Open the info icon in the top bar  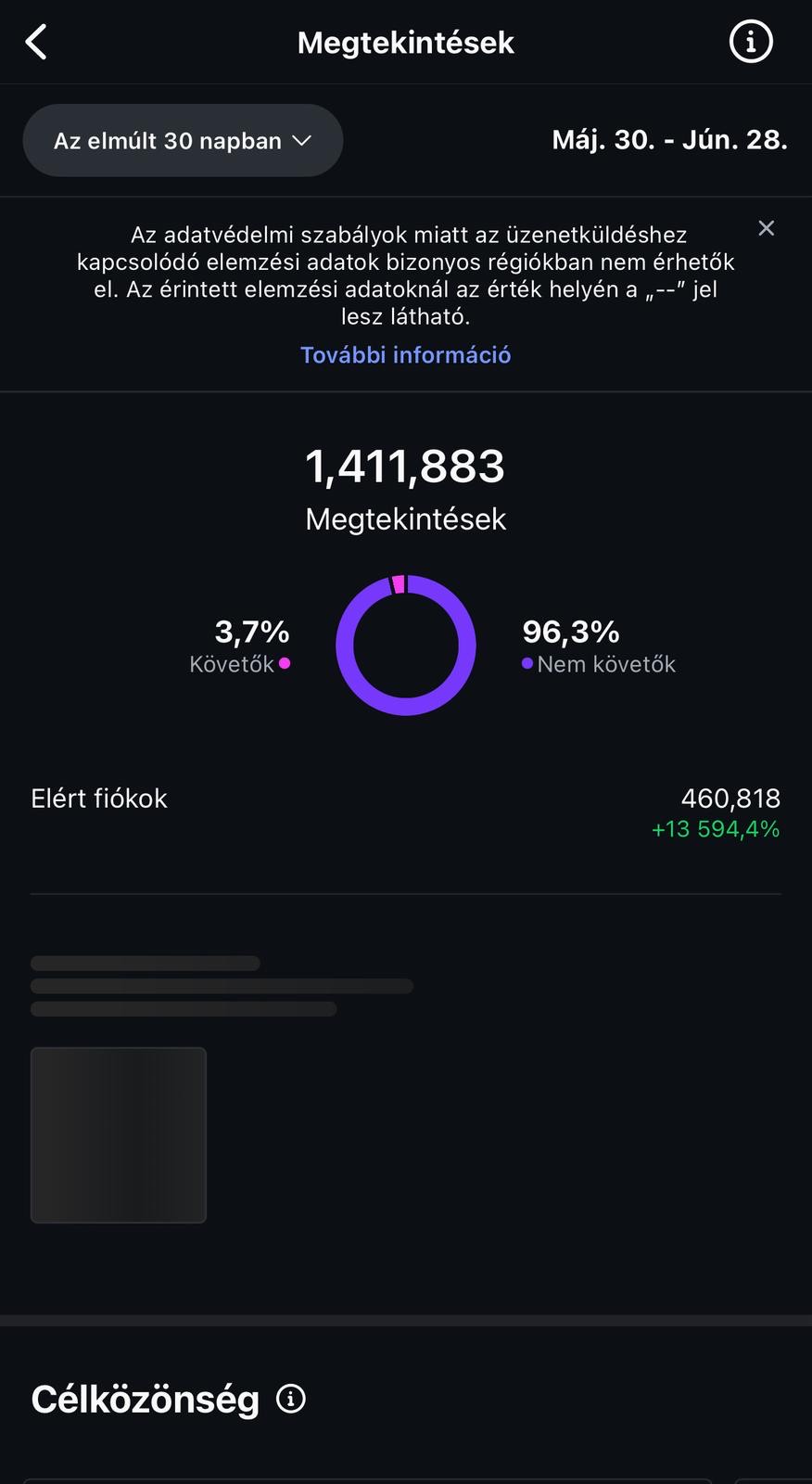tap(750, 42)
